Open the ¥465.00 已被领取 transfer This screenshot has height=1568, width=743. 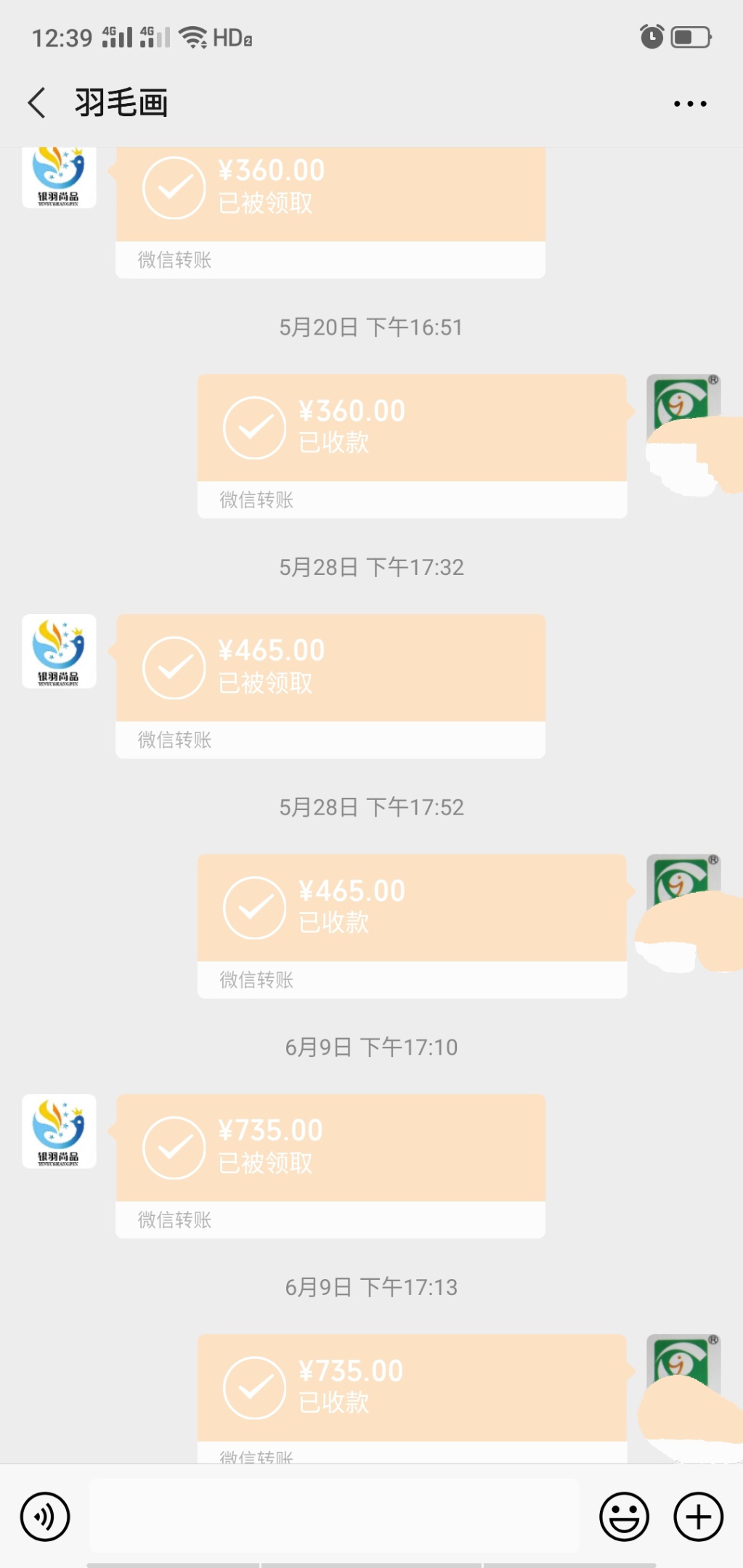coord(330,668)
